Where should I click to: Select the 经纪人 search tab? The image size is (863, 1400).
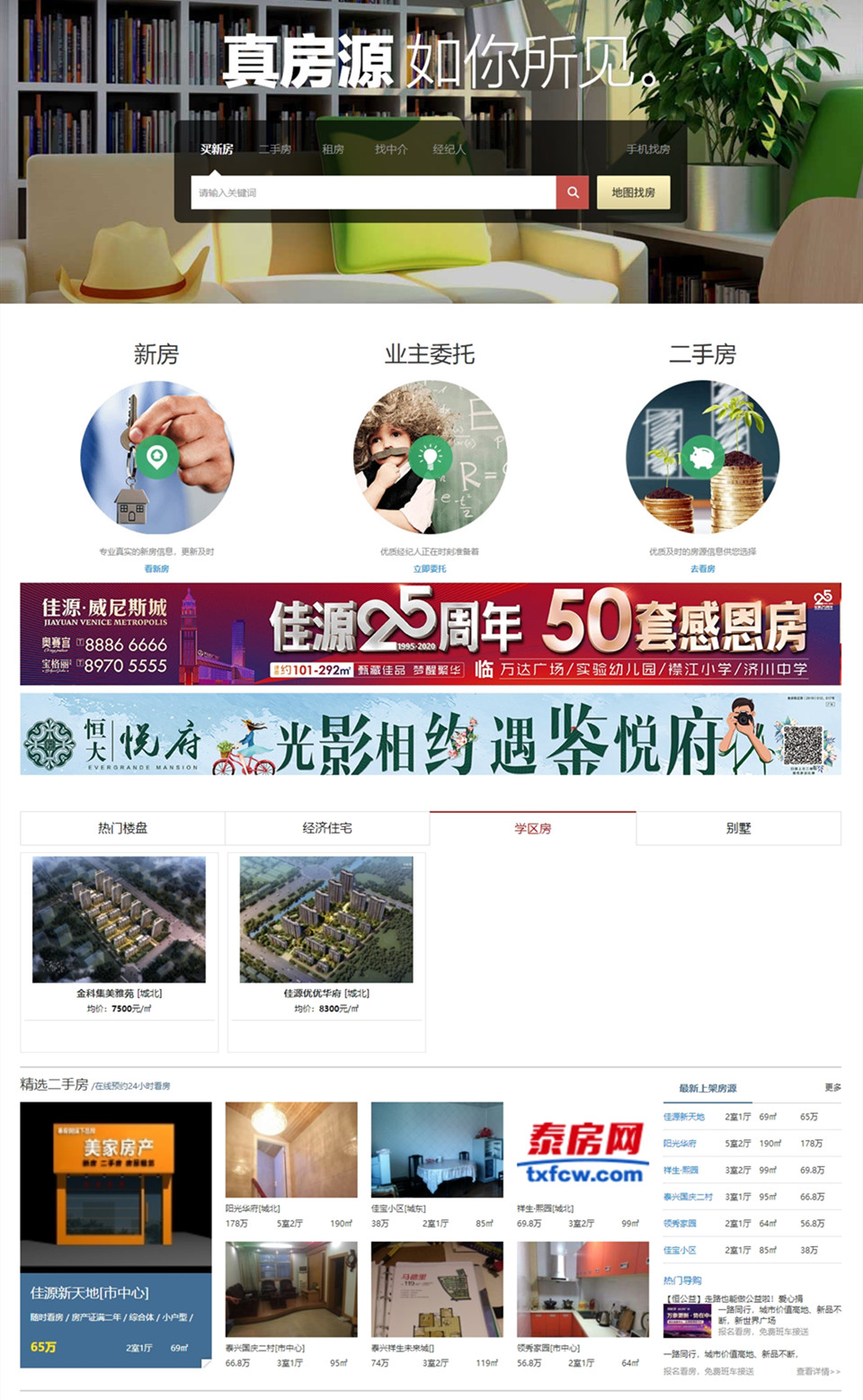click(x=449, y=149)
